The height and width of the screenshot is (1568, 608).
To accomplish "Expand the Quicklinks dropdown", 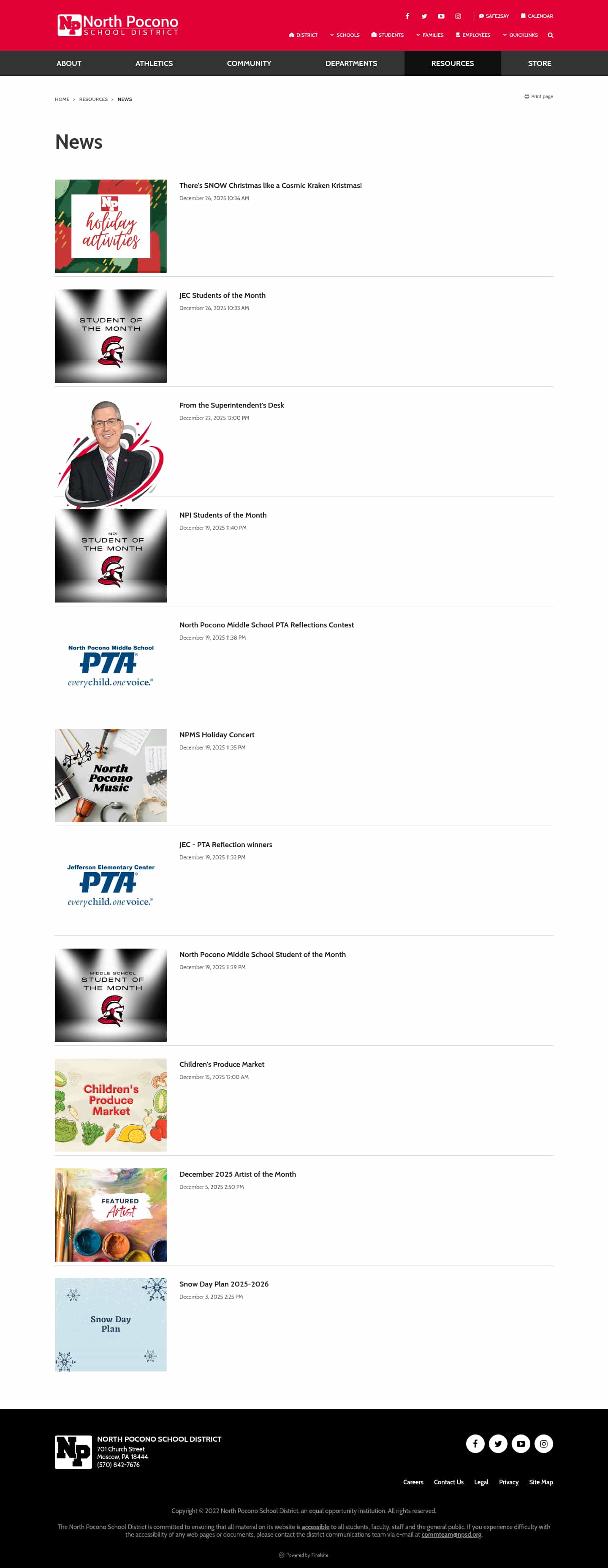I will [520, 35].
